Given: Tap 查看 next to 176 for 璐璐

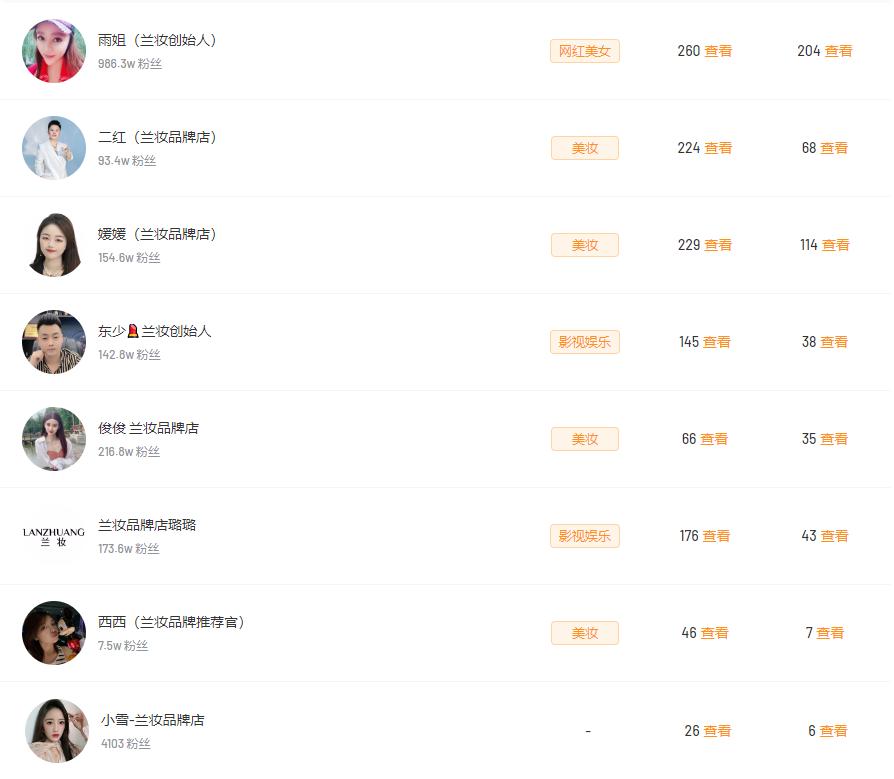Looking at the screenshot, I should [716, 536].
